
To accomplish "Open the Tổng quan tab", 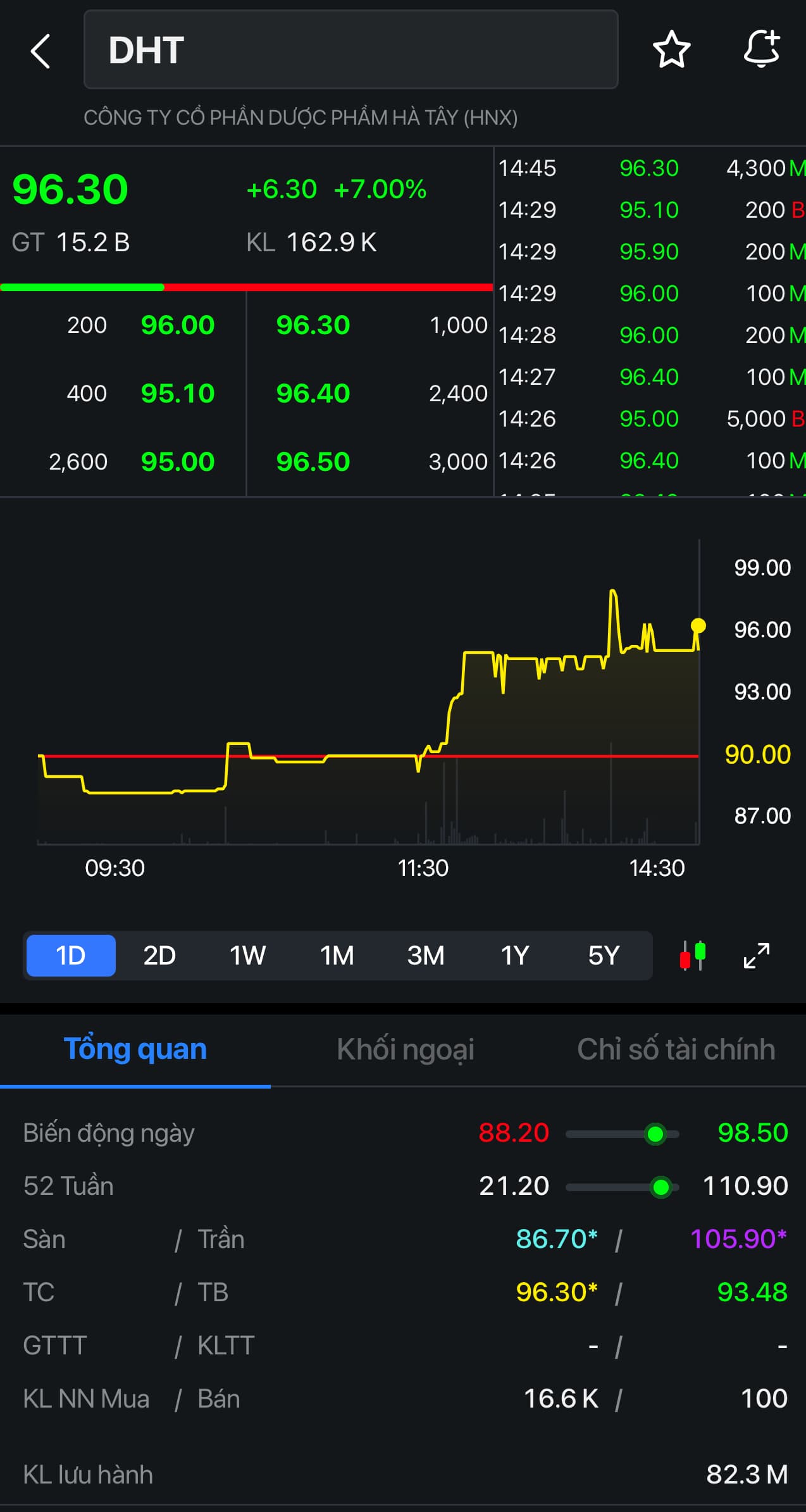I will 135,1049.
